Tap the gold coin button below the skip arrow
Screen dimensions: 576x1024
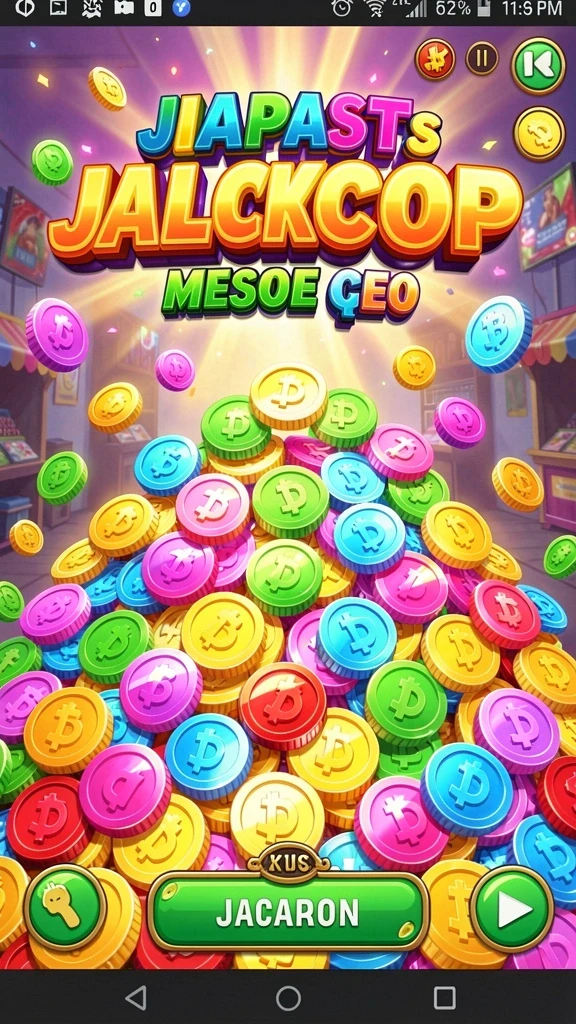coord(539,133)
